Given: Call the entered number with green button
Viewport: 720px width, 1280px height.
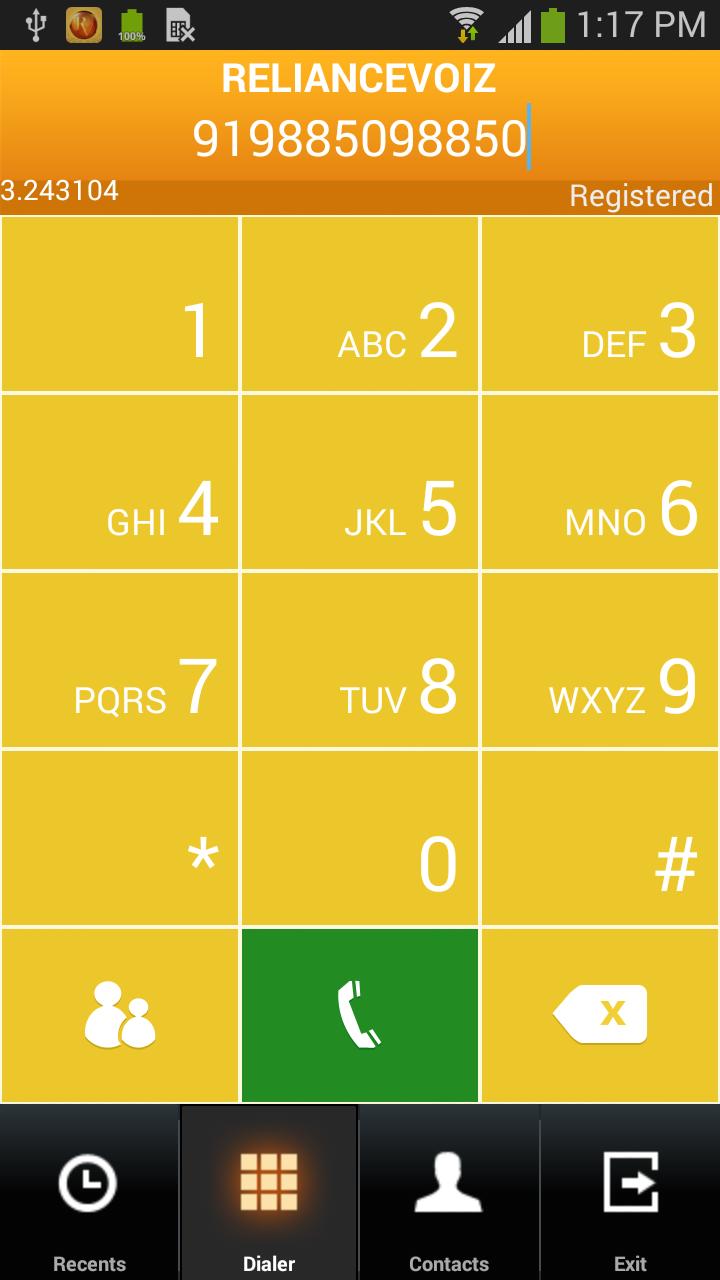Looking at the screenshot, I should pos(360,1015).
